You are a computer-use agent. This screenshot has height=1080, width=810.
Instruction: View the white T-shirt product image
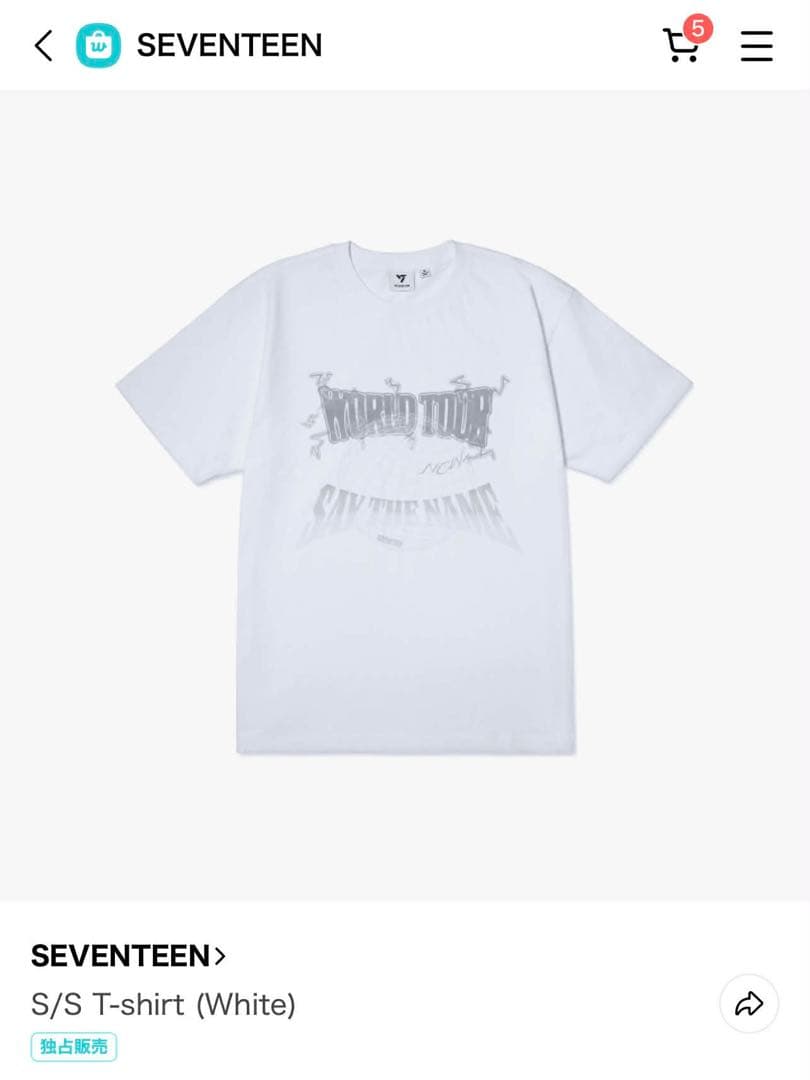click(x=405, y=495)
